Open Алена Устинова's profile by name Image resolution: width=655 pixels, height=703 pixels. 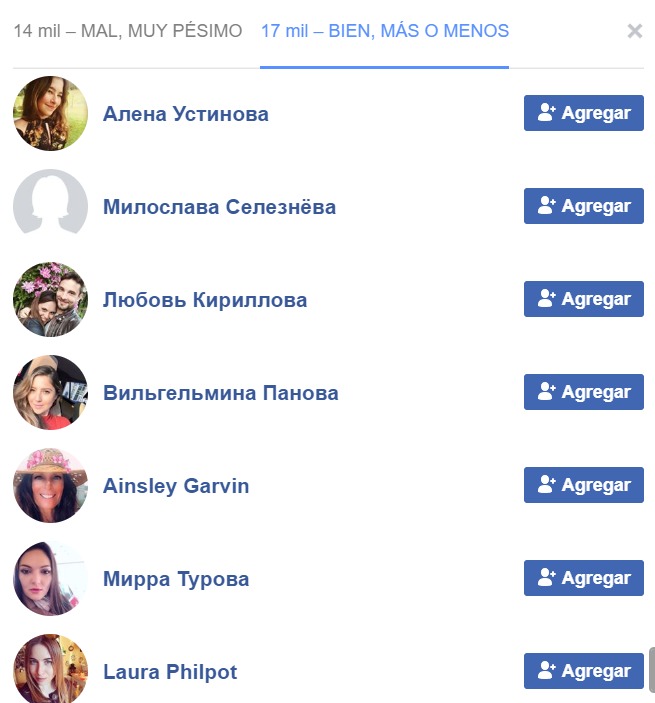pyautogui.click(x=185, y=114)
